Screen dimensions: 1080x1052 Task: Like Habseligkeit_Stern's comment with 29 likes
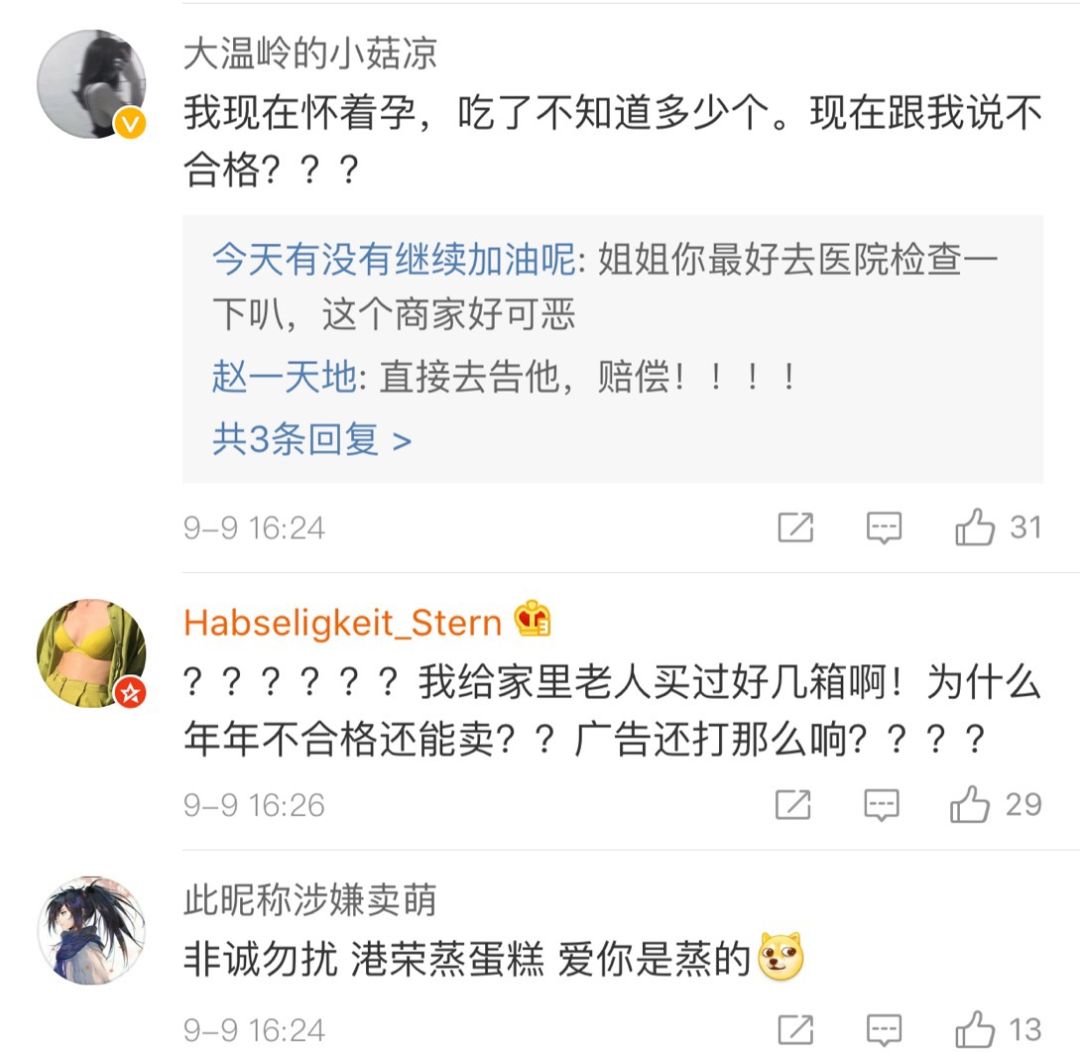pyautogui.click(x=970, y=804)
